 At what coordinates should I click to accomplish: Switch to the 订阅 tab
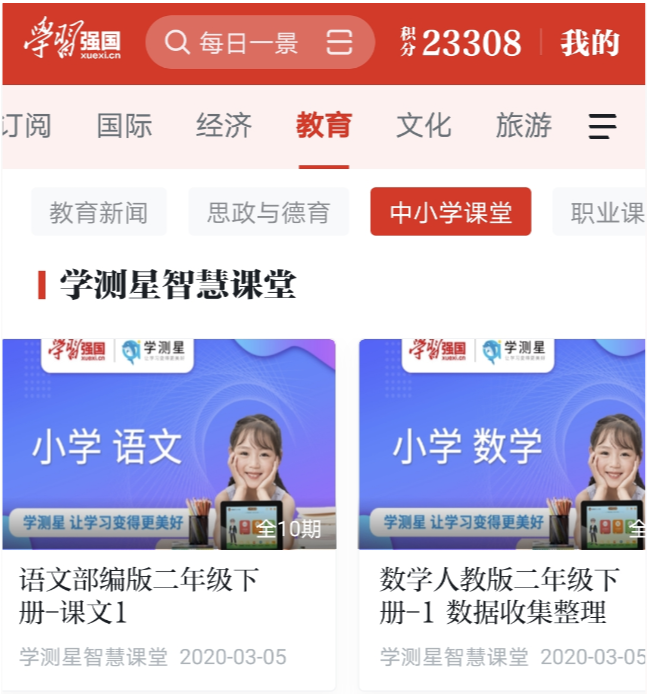(x=26, y=126)
